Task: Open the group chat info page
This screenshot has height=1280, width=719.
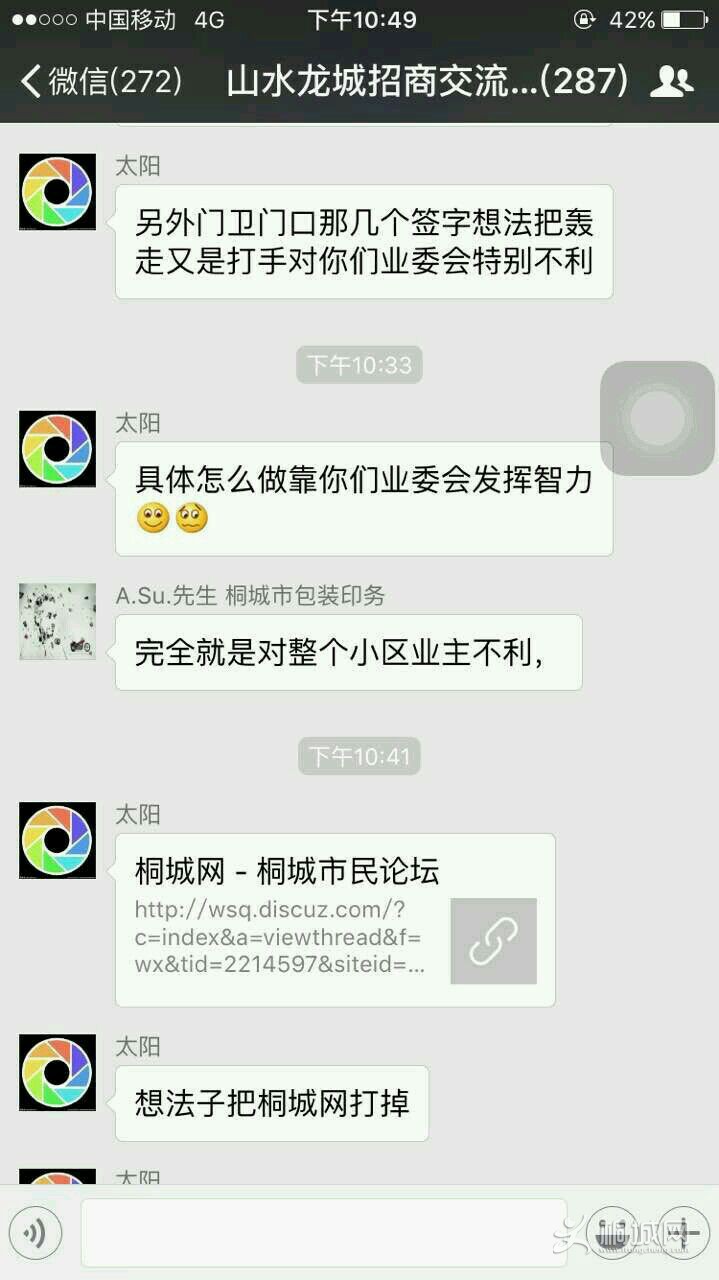Action: click(x=671, y=82)
